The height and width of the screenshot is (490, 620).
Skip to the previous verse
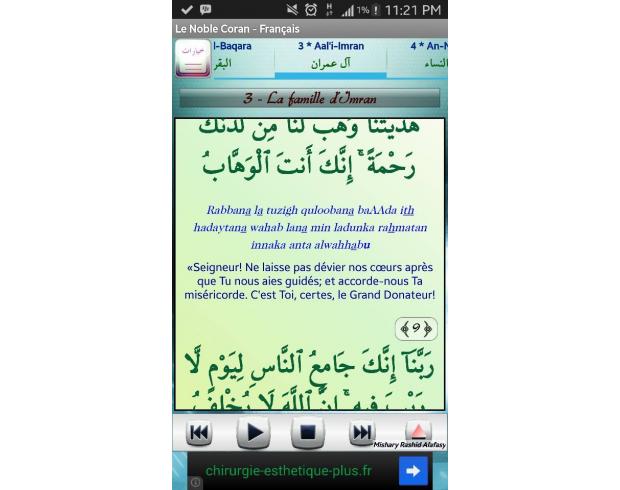click(198, 433)
